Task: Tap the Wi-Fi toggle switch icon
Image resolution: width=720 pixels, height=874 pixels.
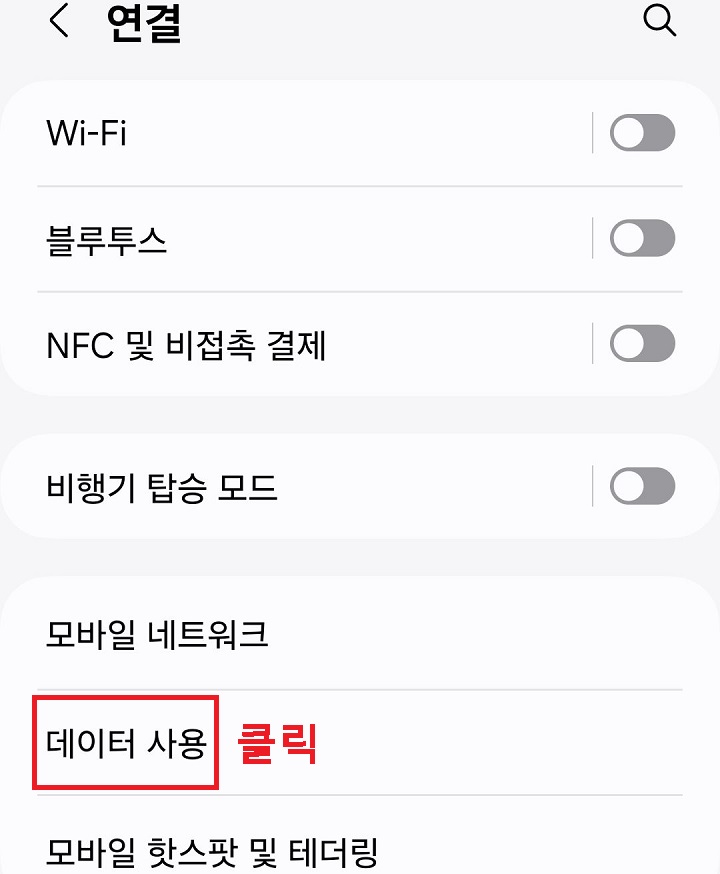Action: coord(643,132)
